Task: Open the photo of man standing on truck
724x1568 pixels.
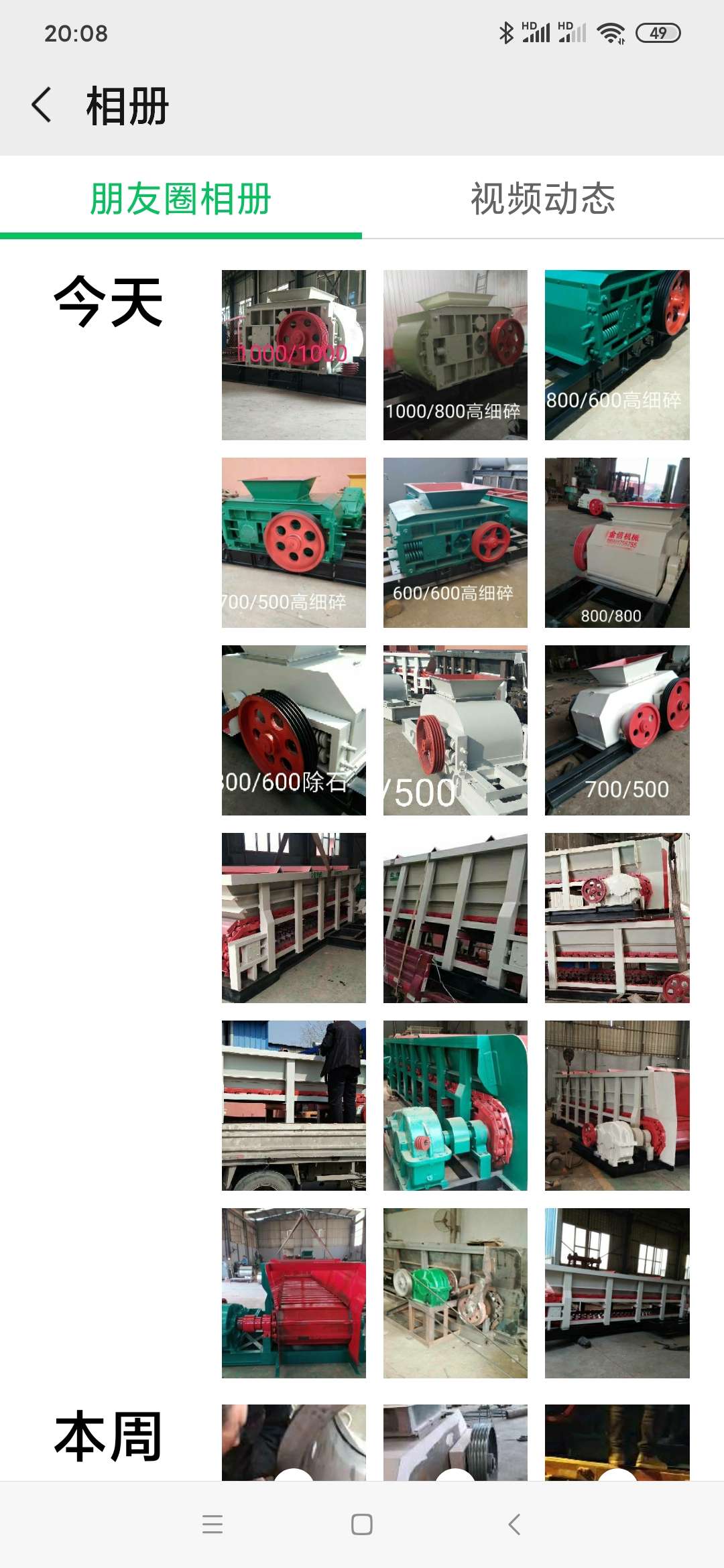Action: tap(294, 1105)
